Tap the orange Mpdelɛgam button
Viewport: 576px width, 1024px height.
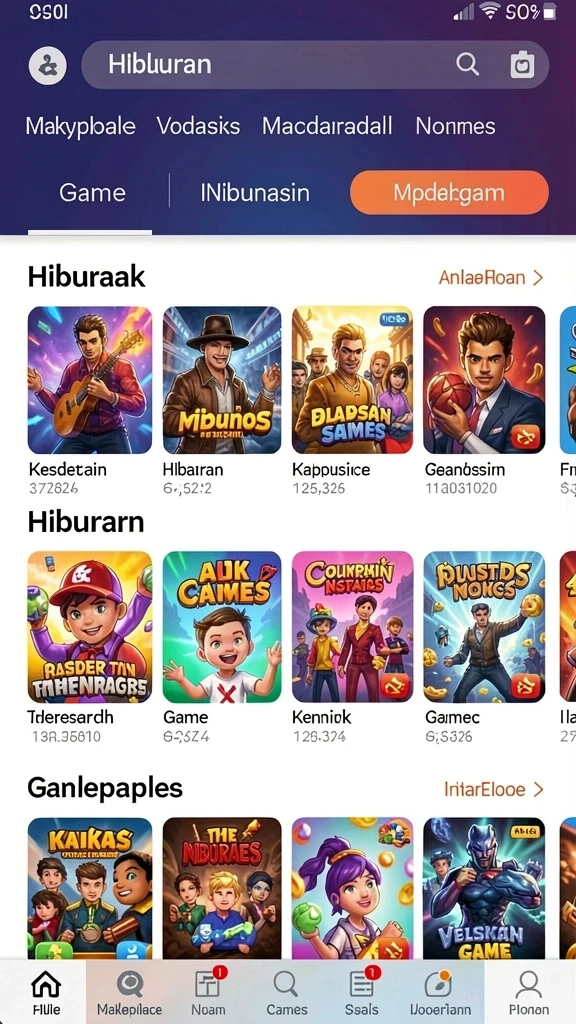(449, 193)
